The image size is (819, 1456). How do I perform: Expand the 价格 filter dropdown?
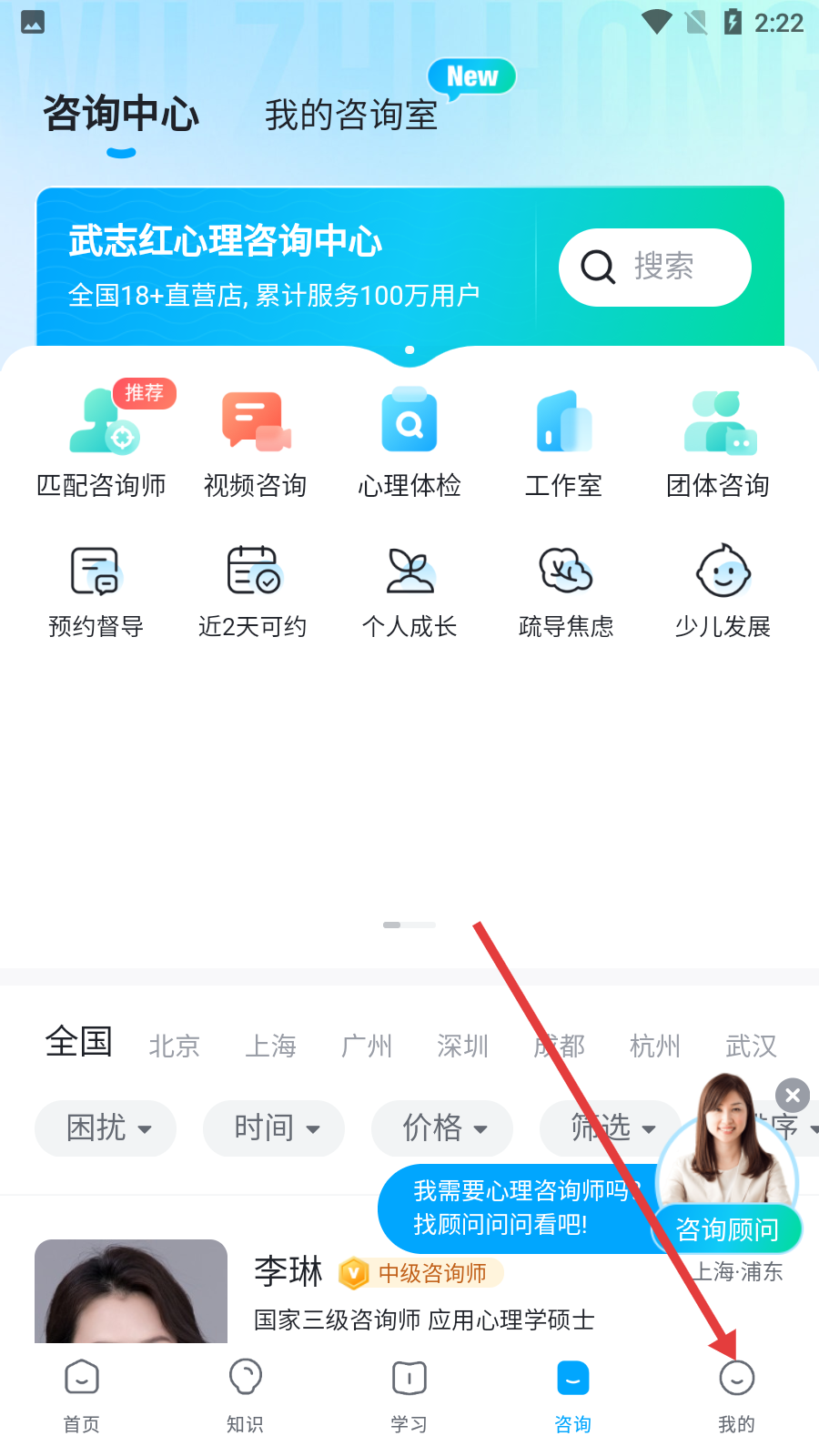click(442, 1128)
